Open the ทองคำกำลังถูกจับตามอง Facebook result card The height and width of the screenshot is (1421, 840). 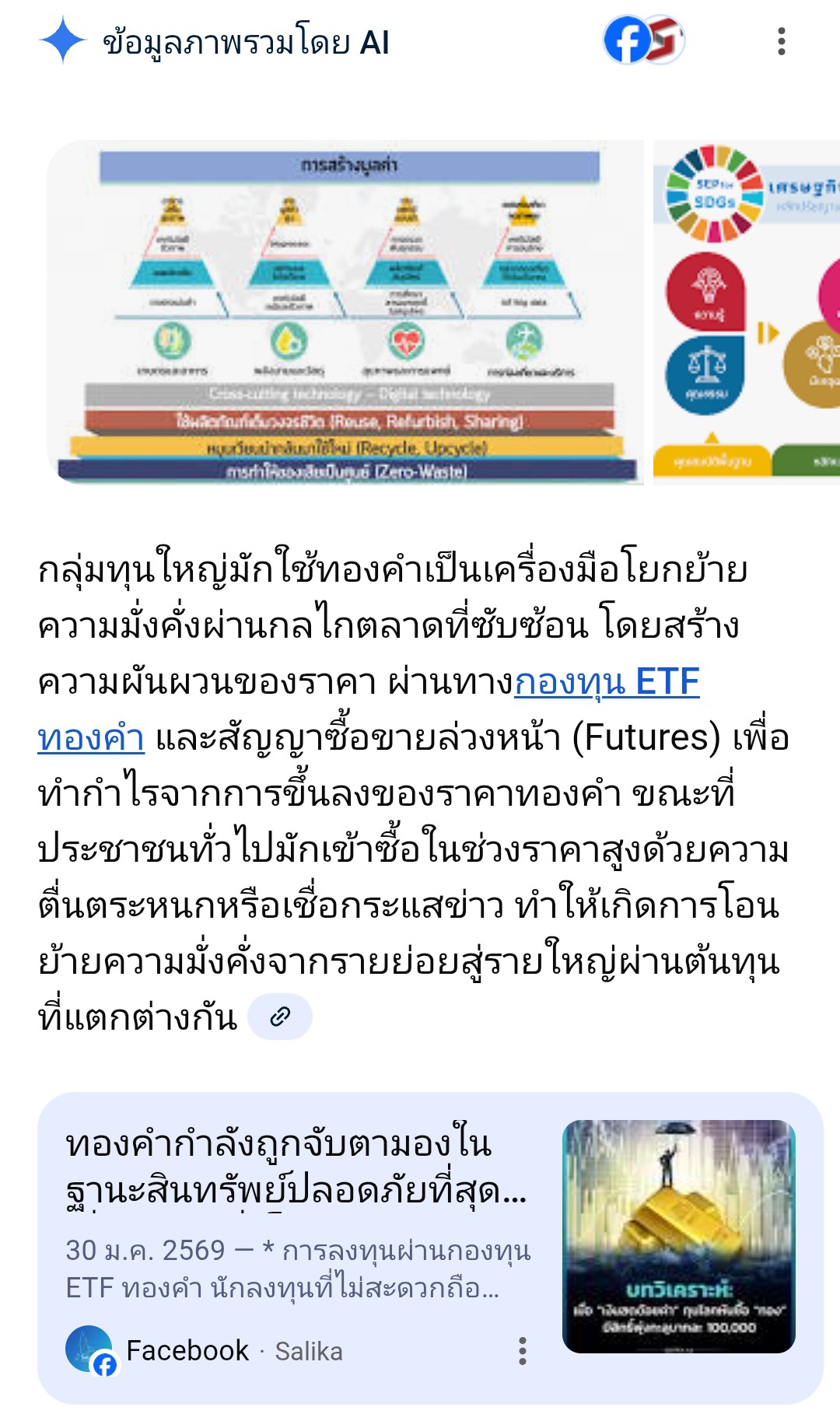coord(430,1248)
